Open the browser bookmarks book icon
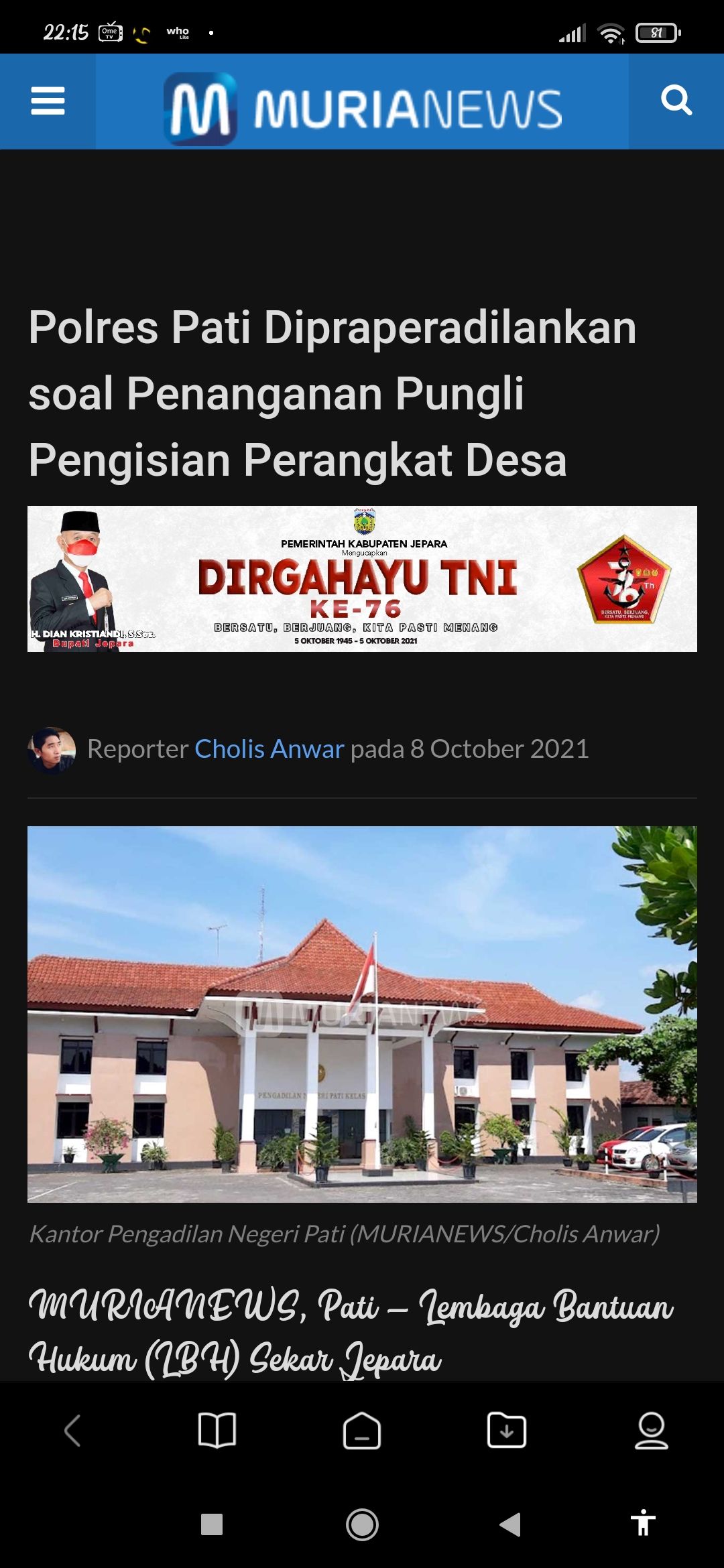Viewport: 724px width, 1568px height. (217, 1431)
